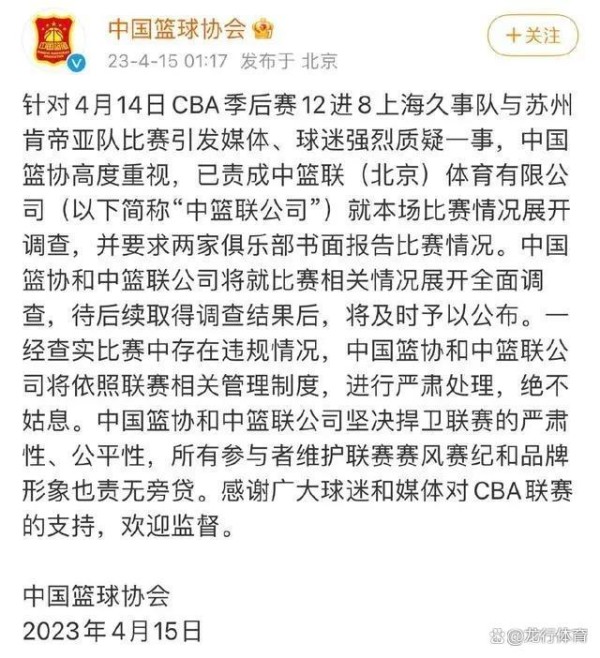Tap the 中国篮球协会 account name
The width and height of the screenshot is (600, 658).
tap(176, 23)
